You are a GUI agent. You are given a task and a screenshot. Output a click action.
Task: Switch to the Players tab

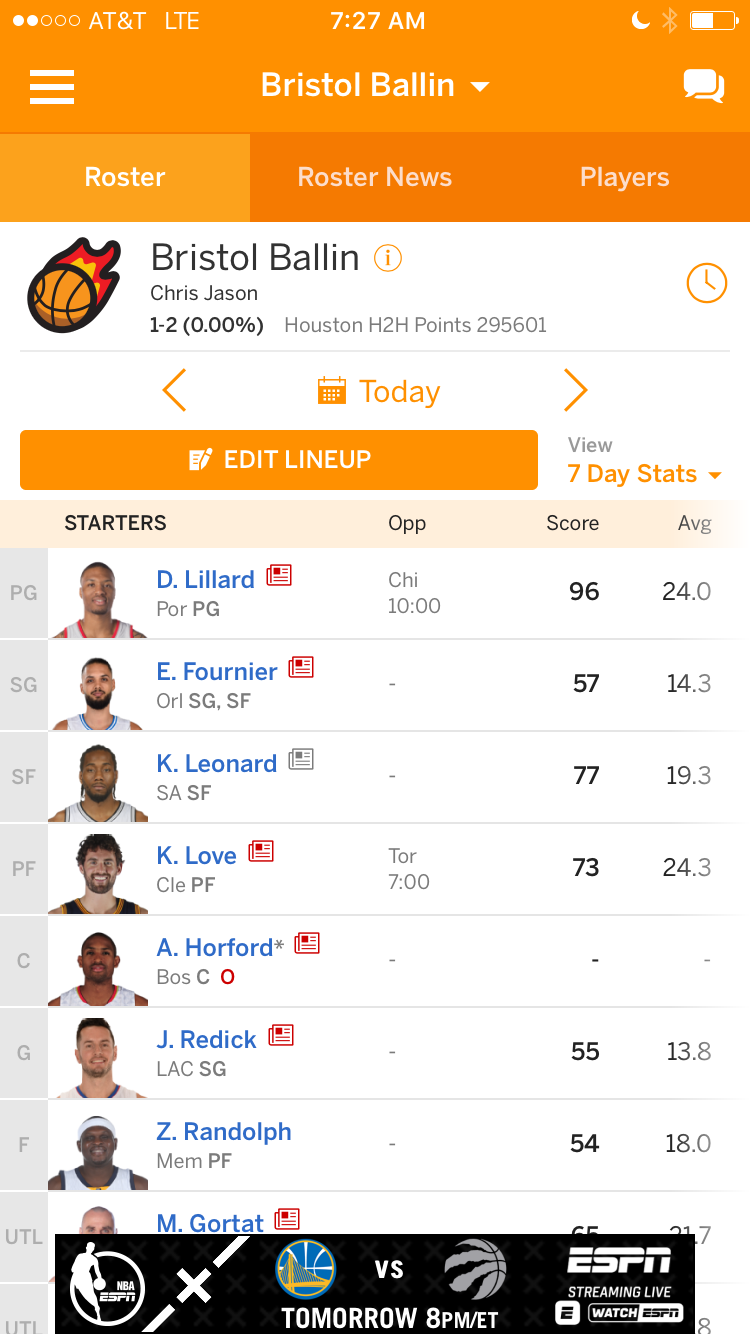624,177
